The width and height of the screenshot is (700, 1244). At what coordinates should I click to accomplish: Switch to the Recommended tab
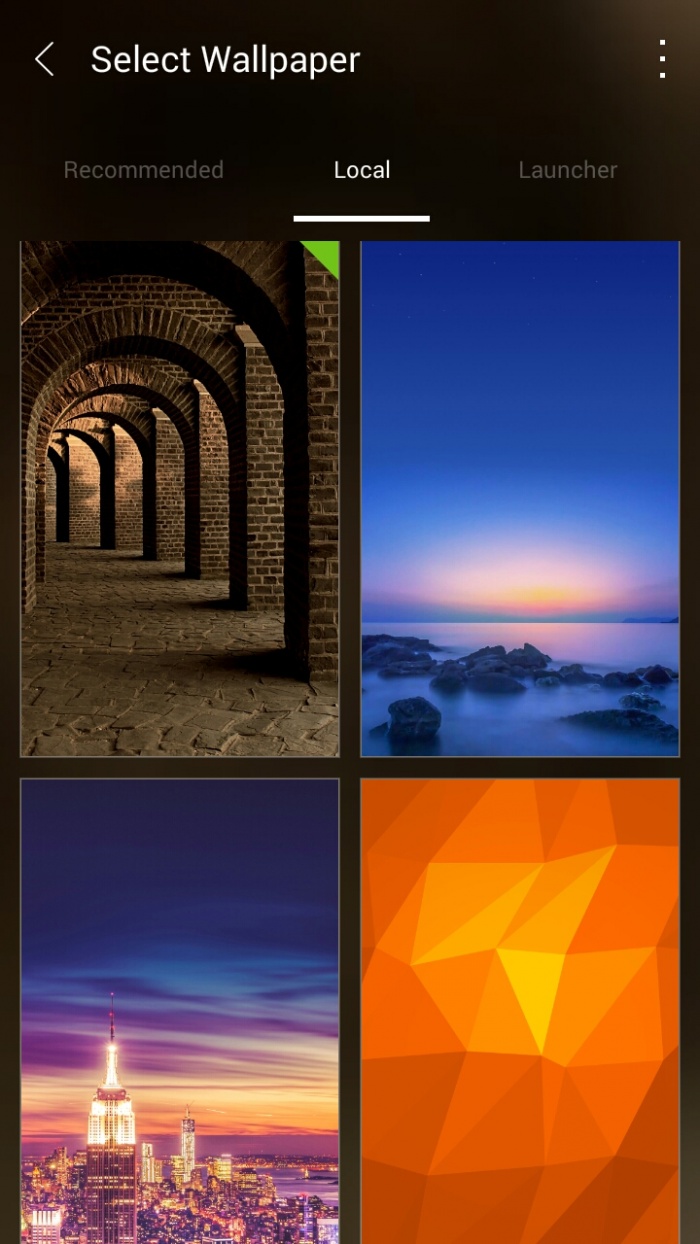click(x=143, y=170)
